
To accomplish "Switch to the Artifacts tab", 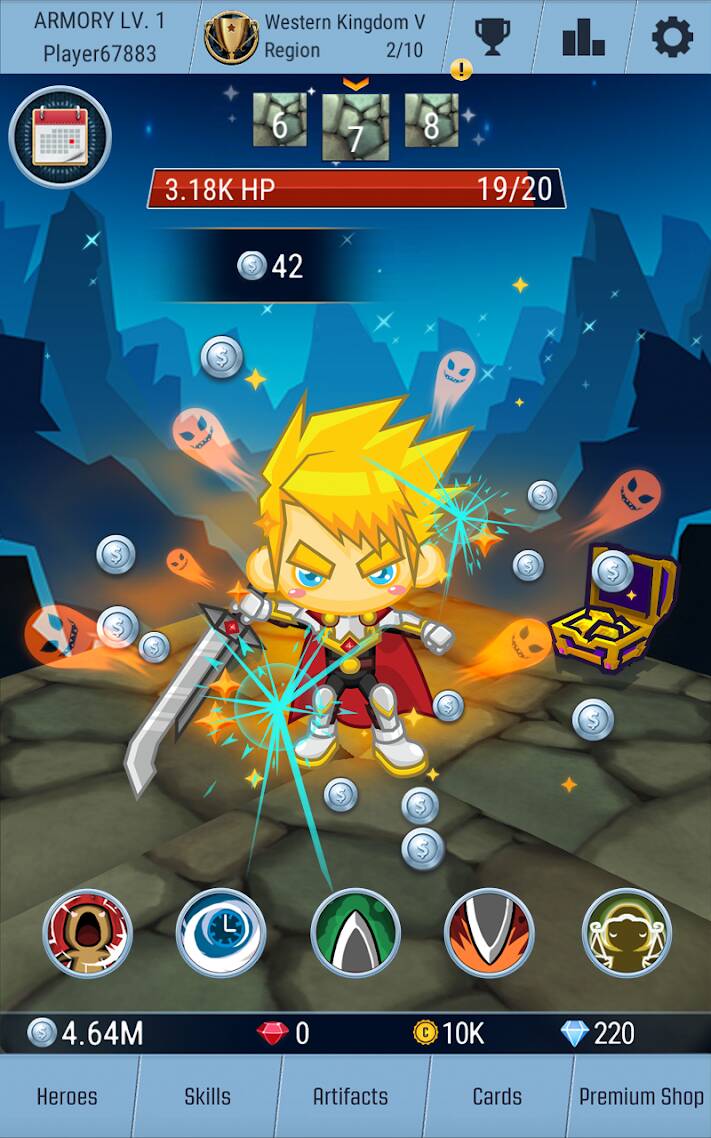I will coord(350,1096).
